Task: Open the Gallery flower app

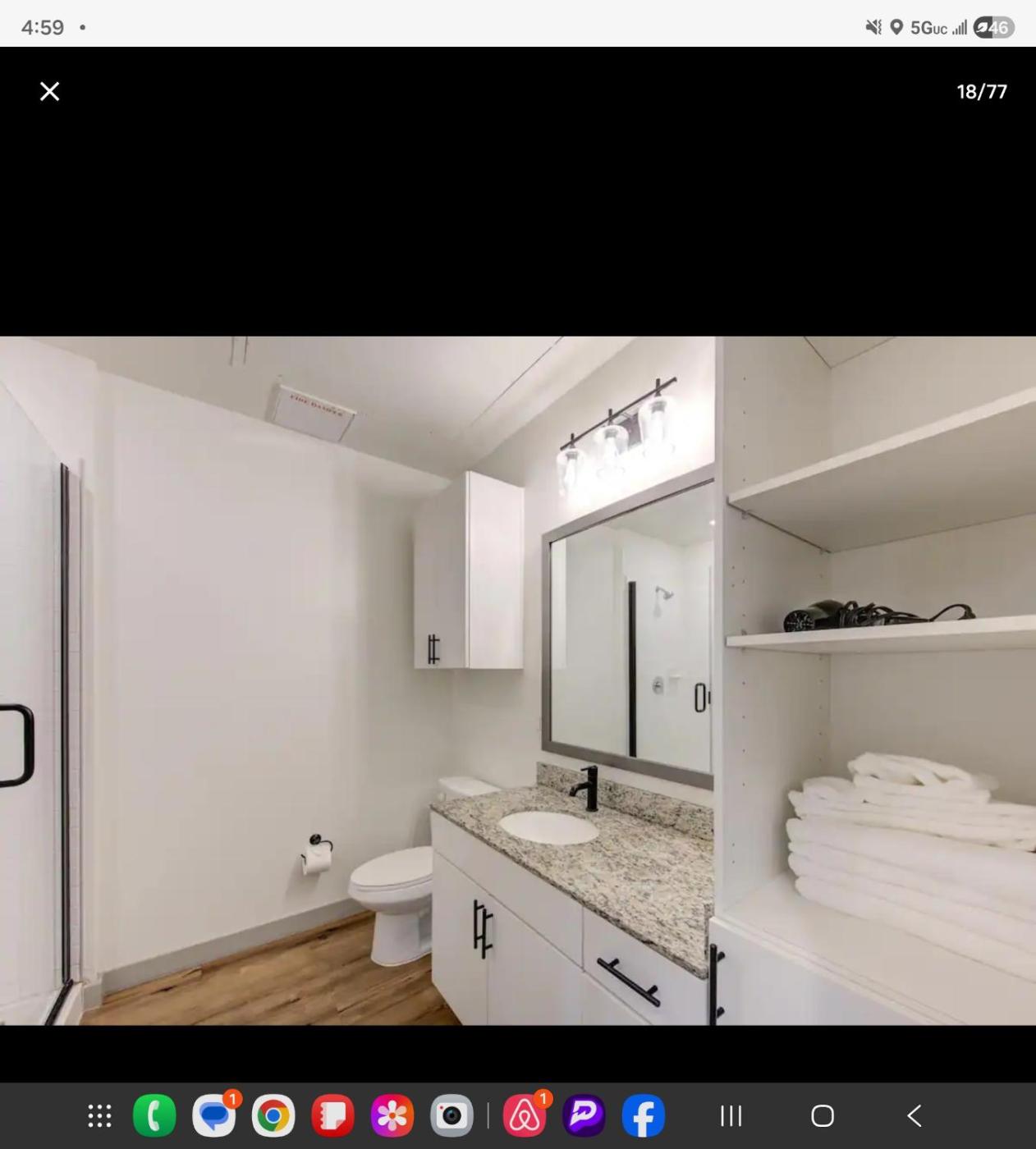Action: [392, 1115]
